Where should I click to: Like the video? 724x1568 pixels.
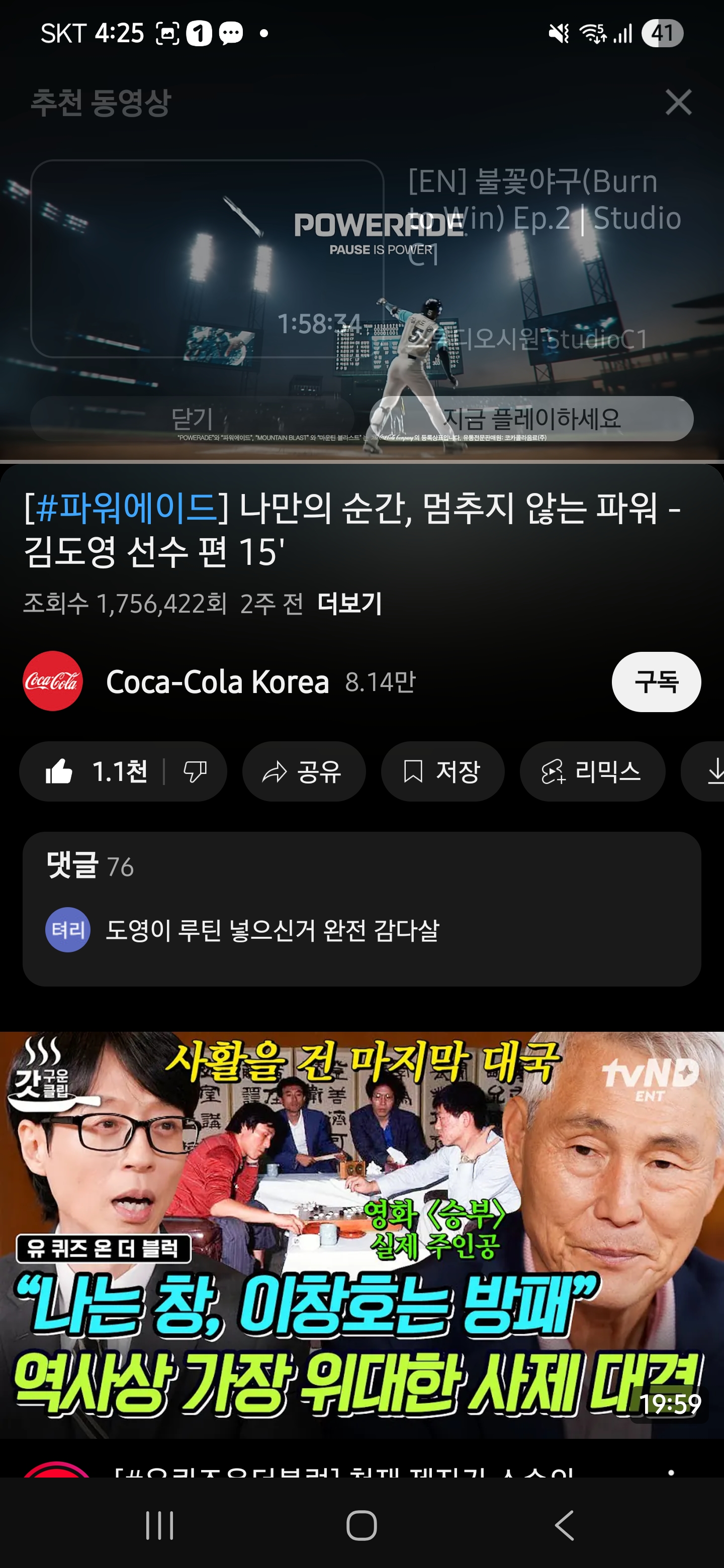95,772
